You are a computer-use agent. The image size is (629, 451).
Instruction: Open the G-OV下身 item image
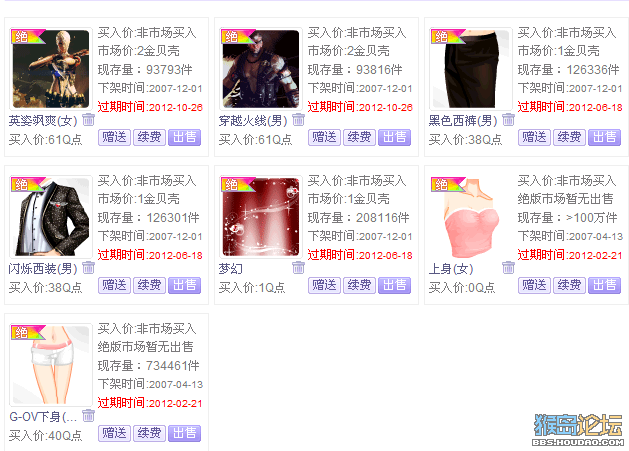(44, 365)
